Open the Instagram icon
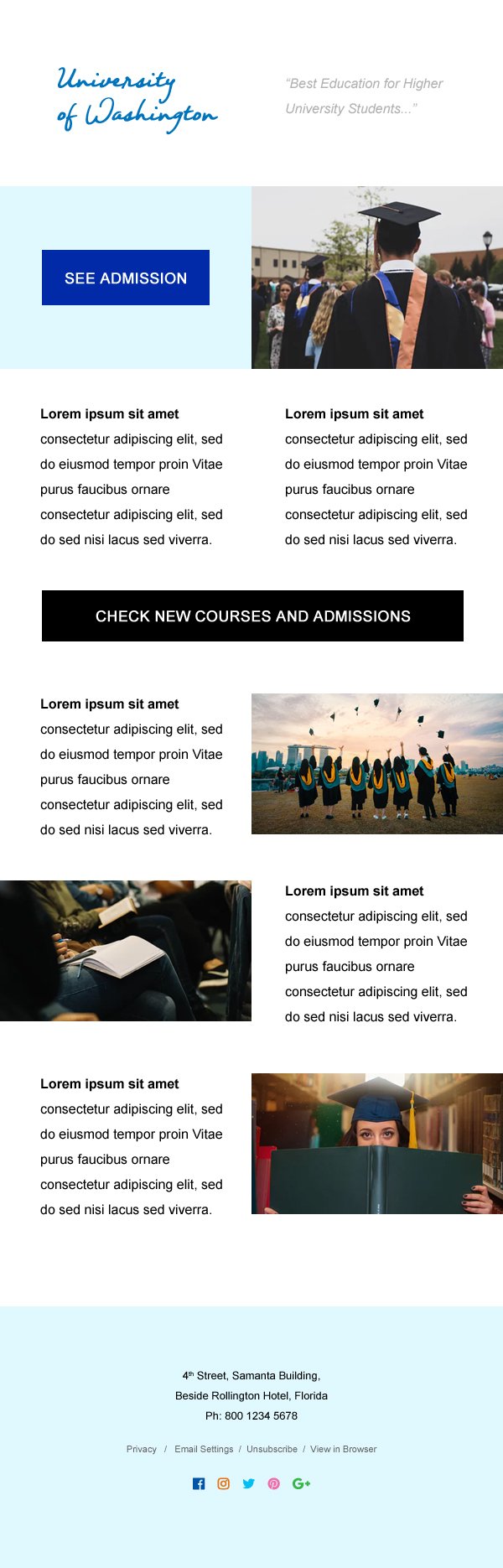503x1568 pixels. pos(223,1483)
